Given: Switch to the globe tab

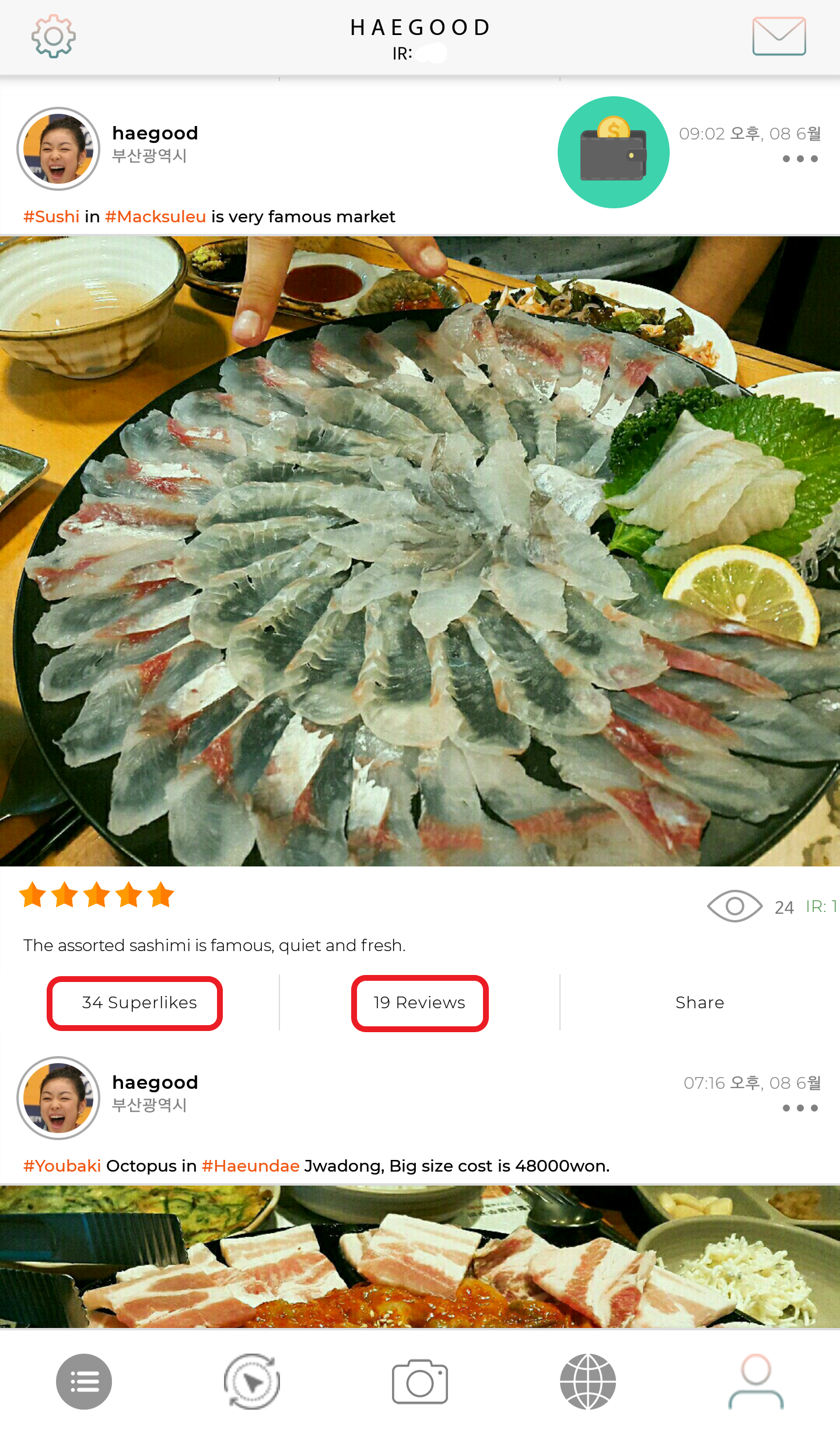Looking at the screenshot, I should coord(588,1382).
